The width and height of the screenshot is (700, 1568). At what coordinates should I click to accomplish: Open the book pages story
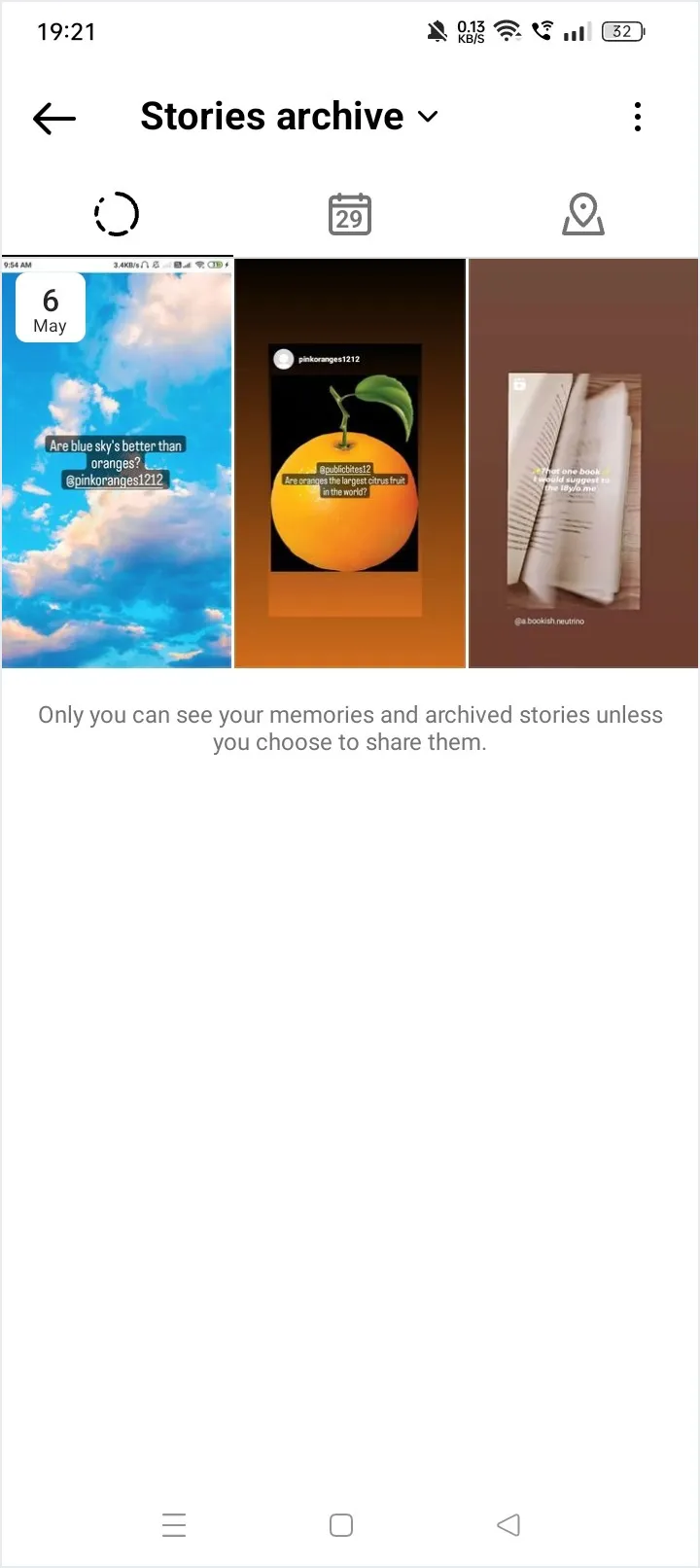(583, 463)
